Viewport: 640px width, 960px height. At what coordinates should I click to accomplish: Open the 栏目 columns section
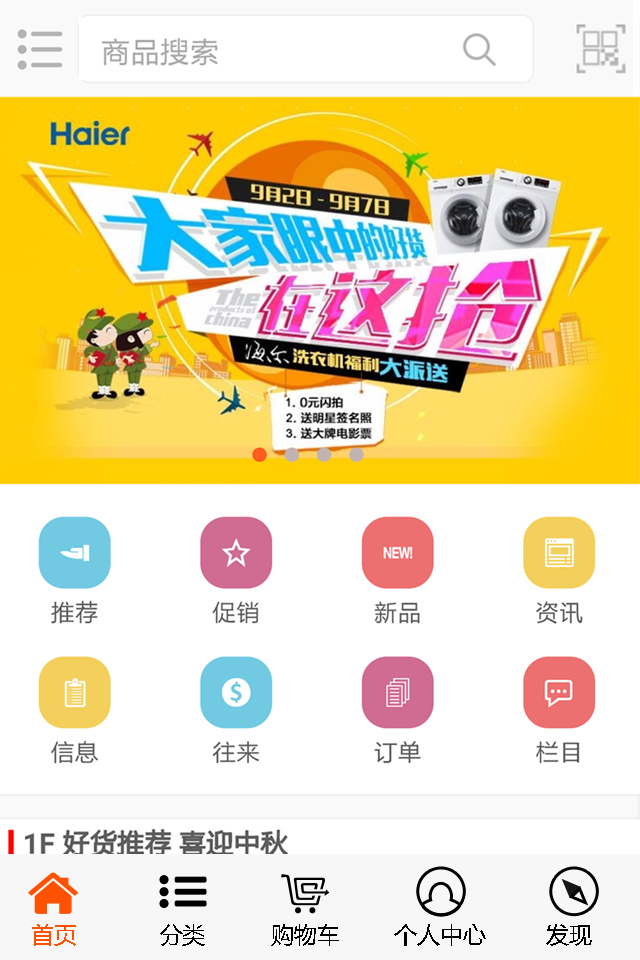click(559, 693)
